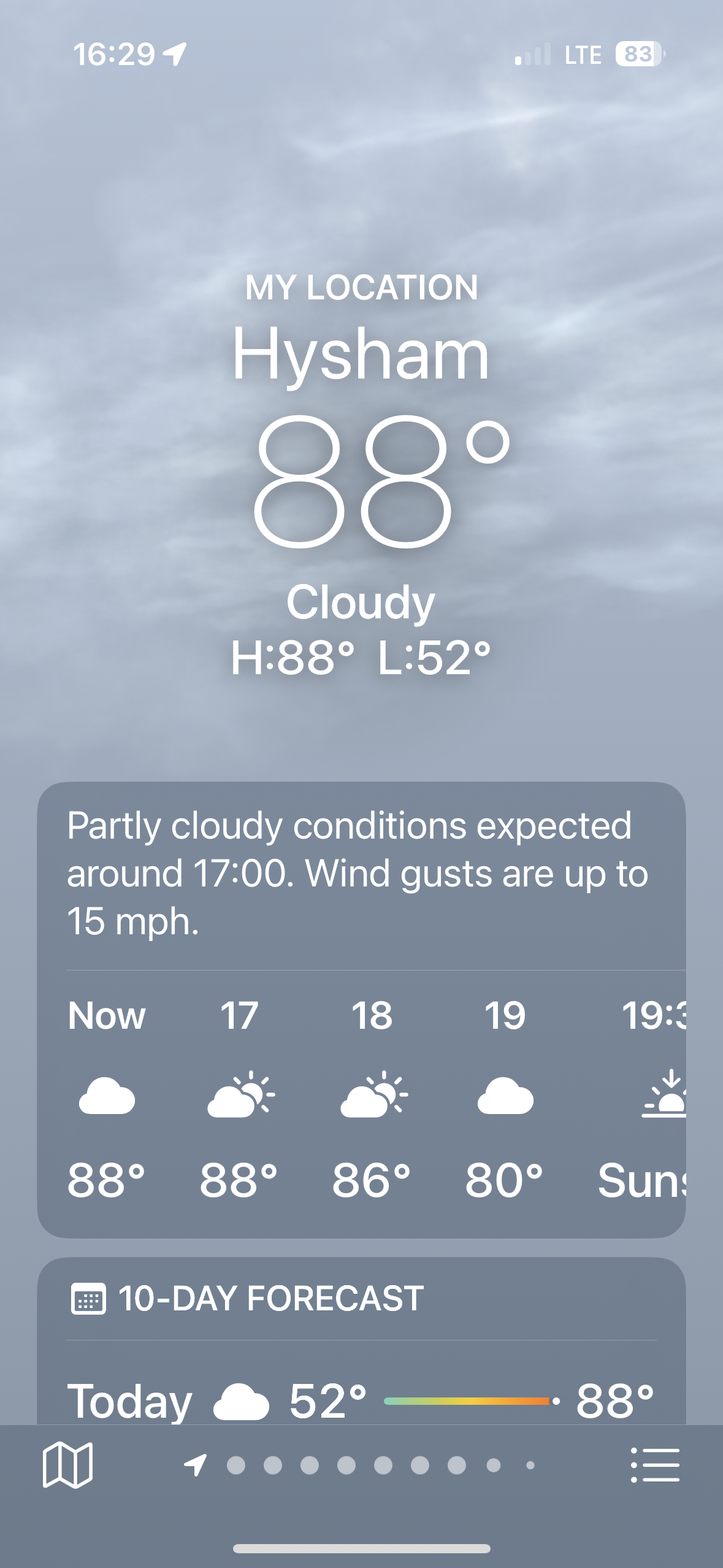Open the hourly forecast card
Screen dimensions: 723x1568
pos(361,1098)
